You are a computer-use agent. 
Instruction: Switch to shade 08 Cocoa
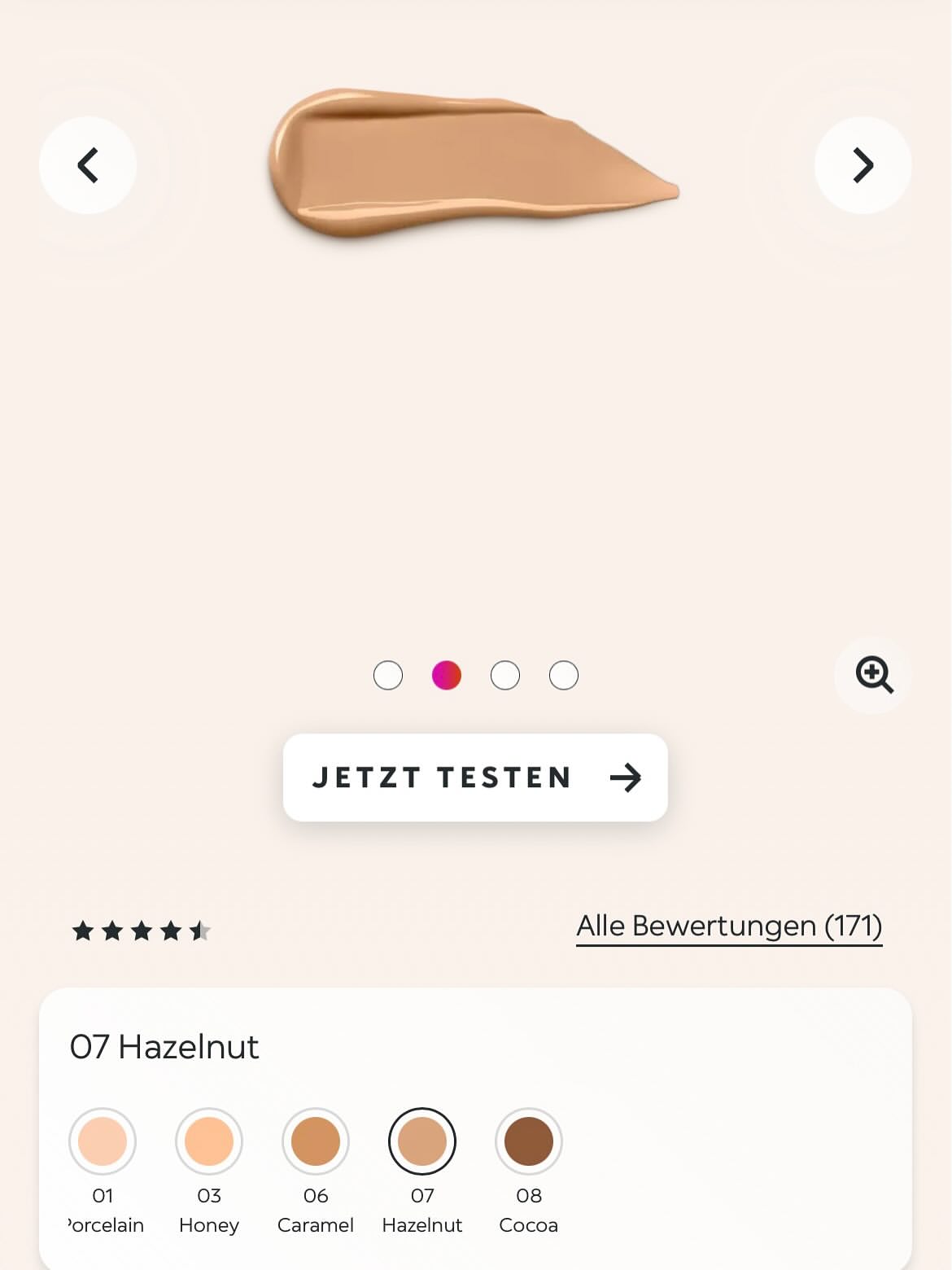pyautogui.click(x=529, y=1141)
